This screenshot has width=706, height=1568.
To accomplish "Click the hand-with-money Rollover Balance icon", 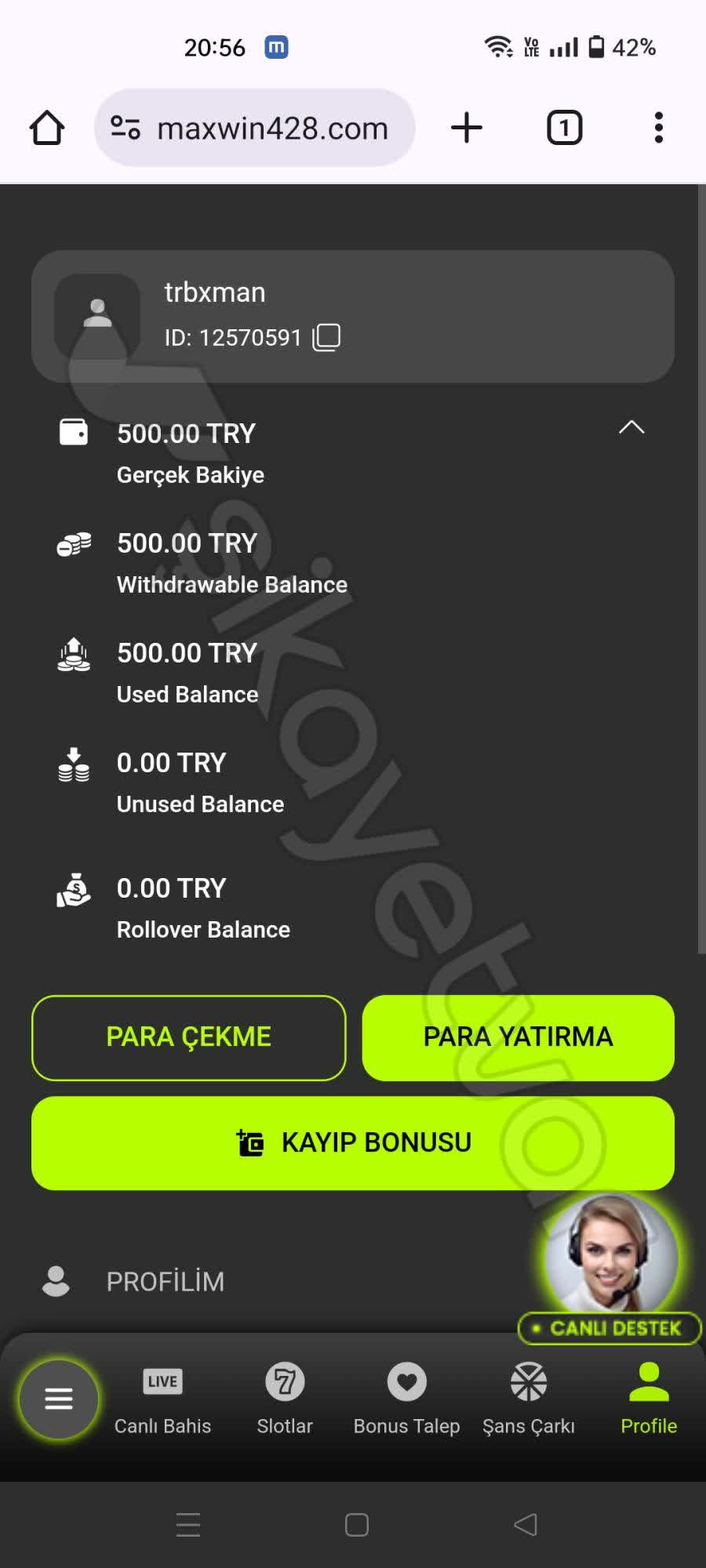I will (73, 891).
